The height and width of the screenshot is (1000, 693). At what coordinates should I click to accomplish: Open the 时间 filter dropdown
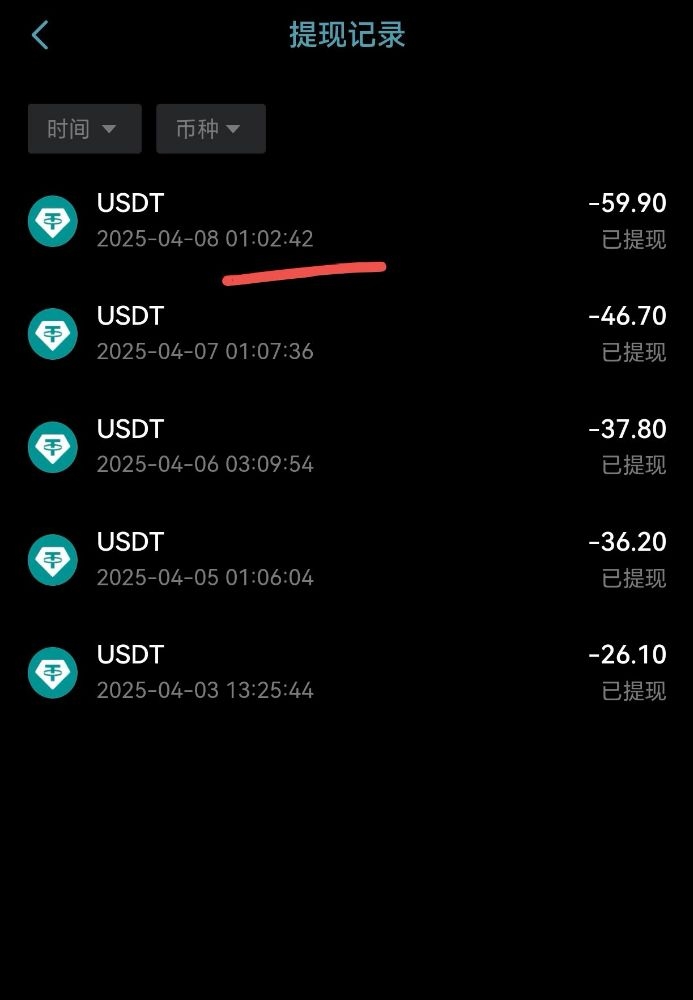pos(84,129)
